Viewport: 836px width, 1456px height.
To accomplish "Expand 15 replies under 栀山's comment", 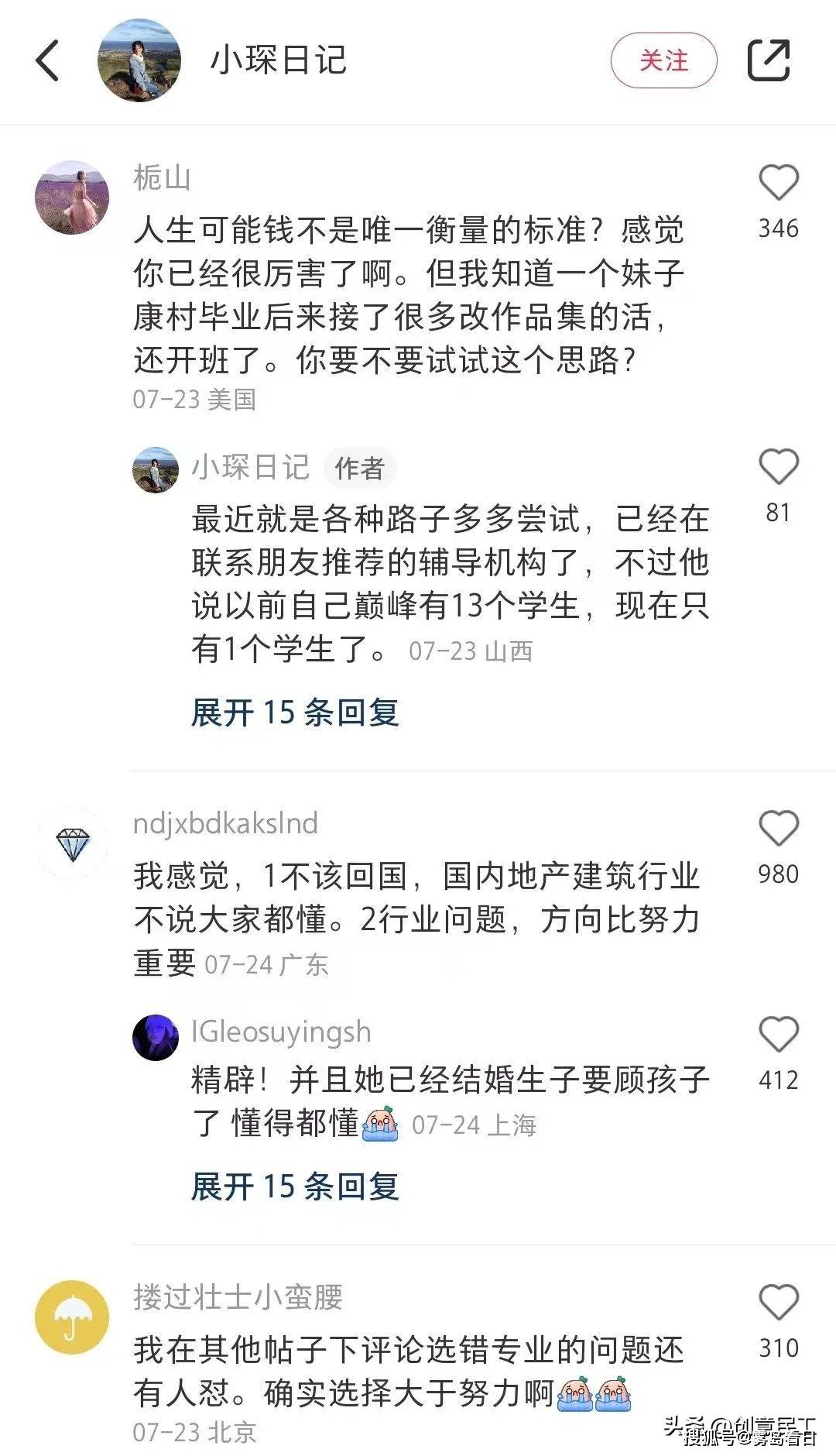I will click(x=295, y=713).
